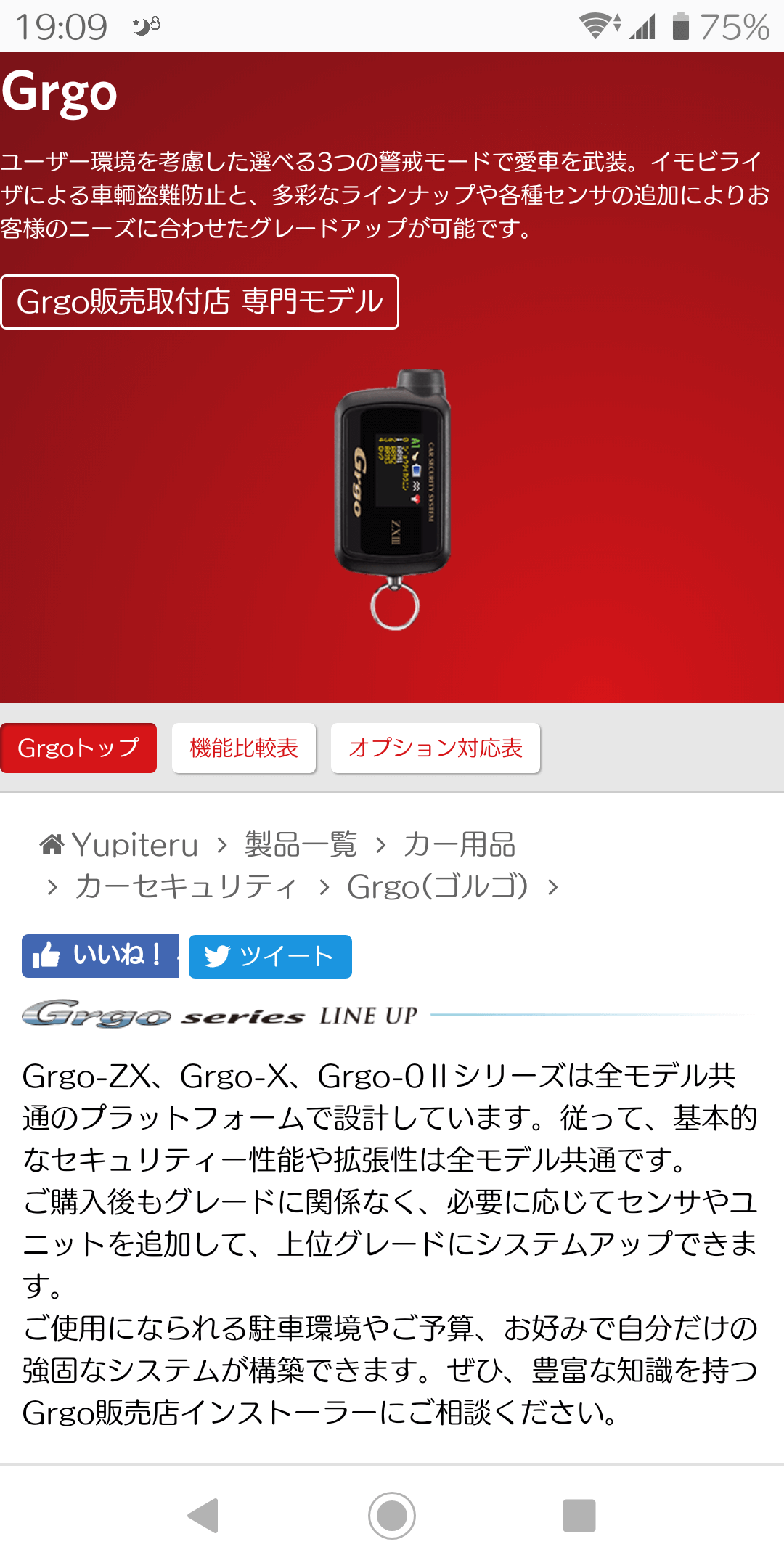
Task: Go to the Yupiteru home breadcrumb
Action: click(120, 845)
